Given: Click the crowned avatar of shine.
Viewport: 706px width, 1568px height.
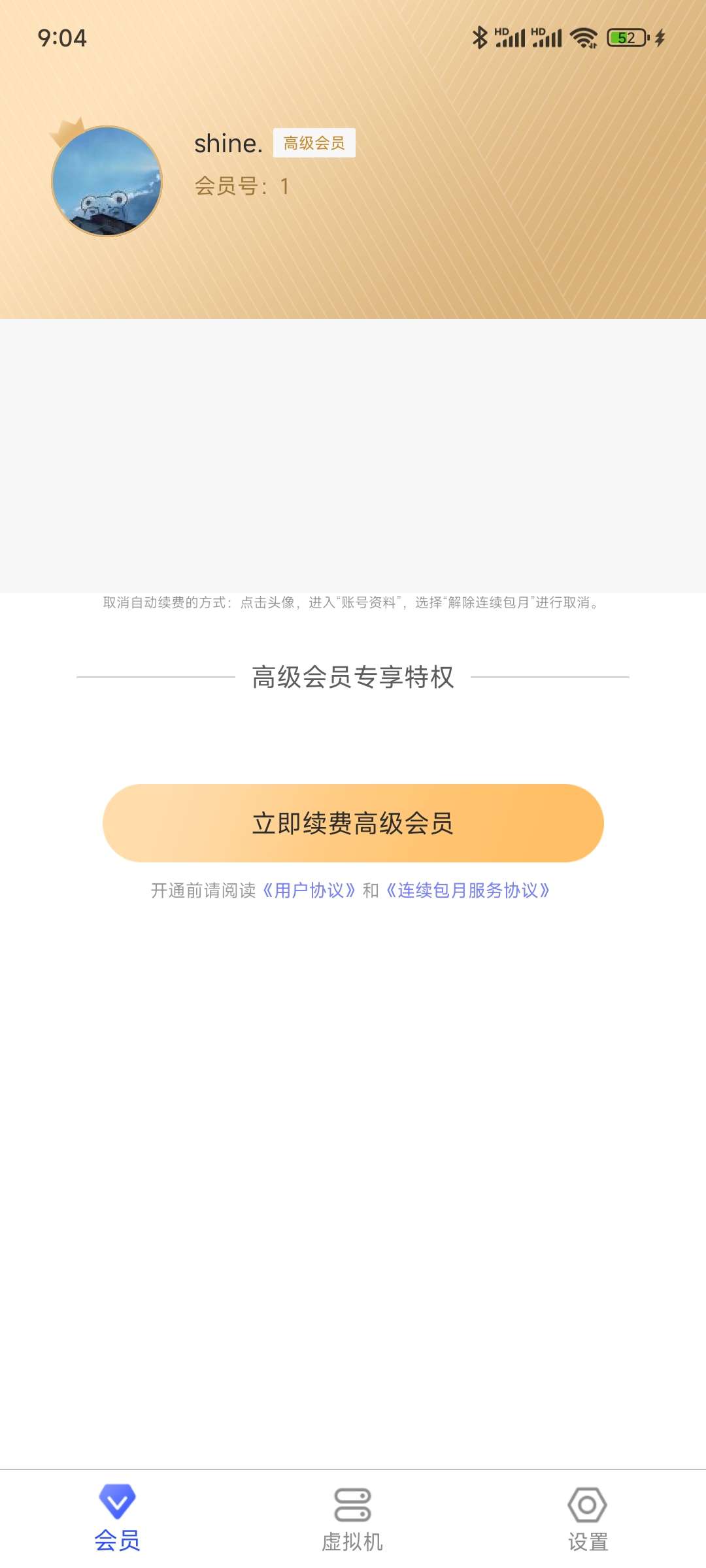Looking at the screenshot, I should [107, 182].
